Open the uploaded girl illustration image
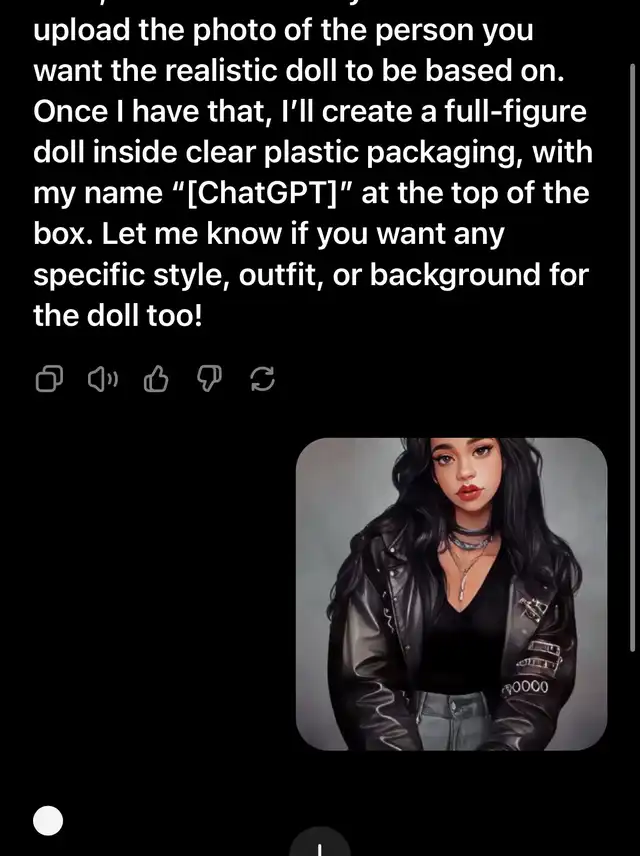This screenshot has height=856, width=640. (451, 594)
